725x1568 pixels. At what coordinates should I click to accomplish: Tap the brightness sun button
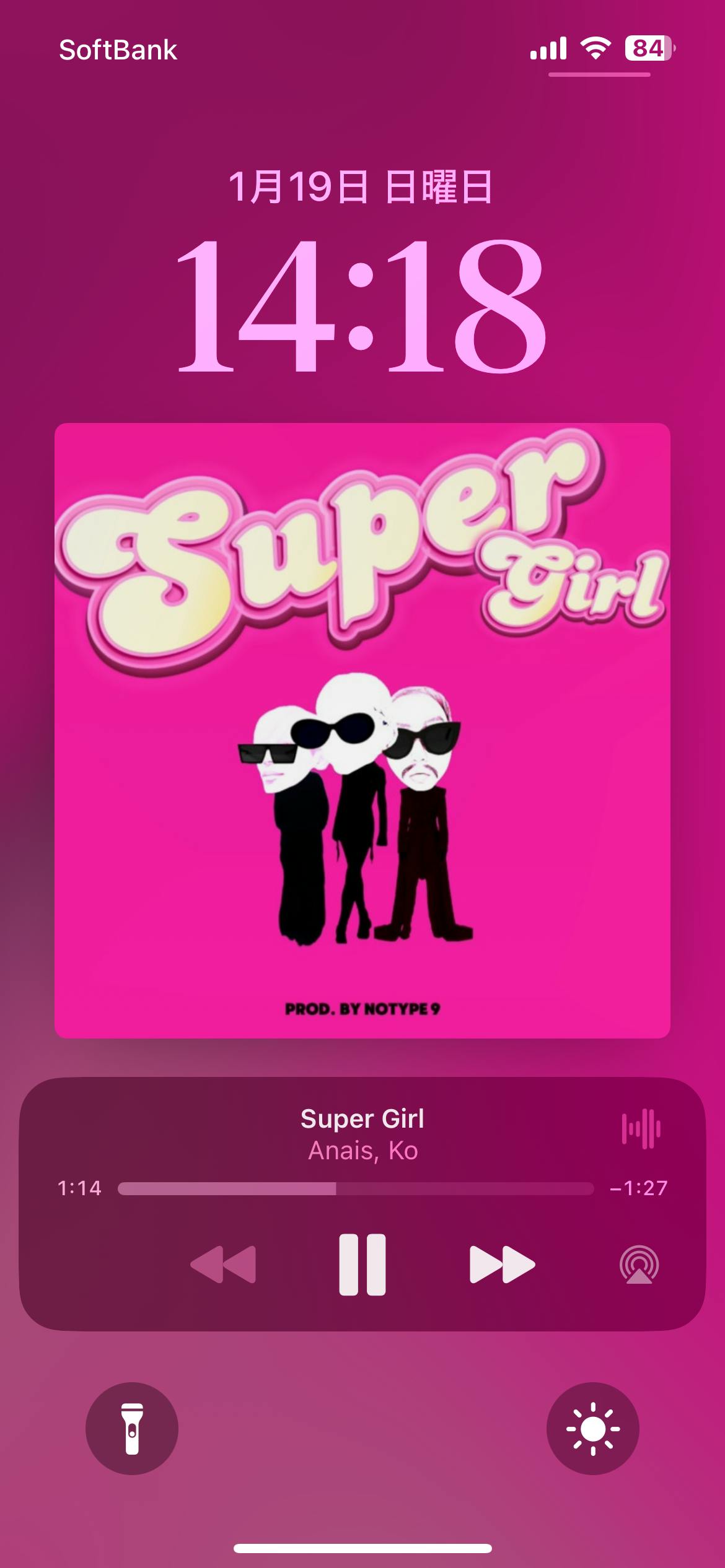coord(592,1428)
